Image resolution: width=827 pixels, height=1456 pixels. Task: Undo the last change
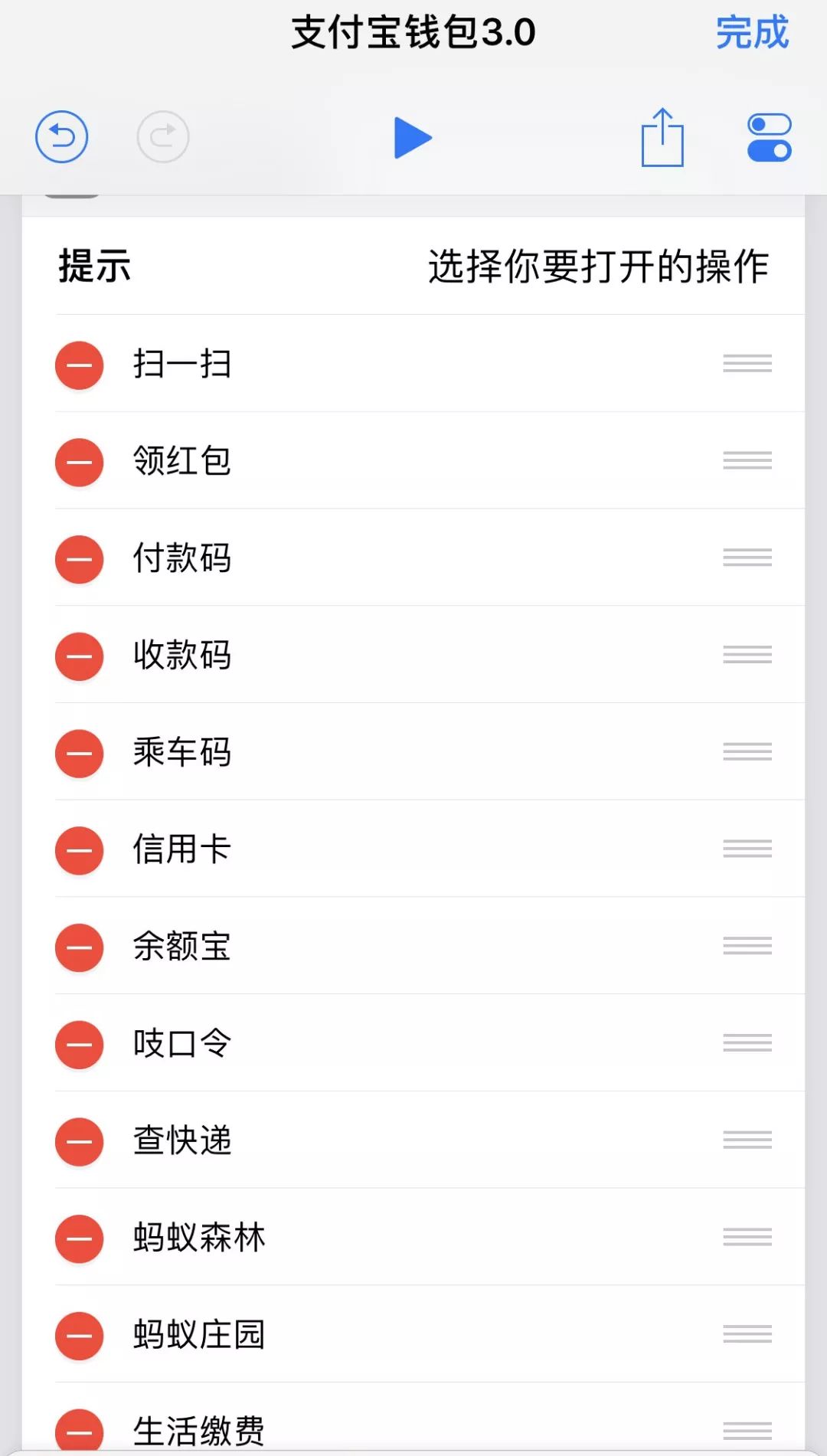point(62,137)
